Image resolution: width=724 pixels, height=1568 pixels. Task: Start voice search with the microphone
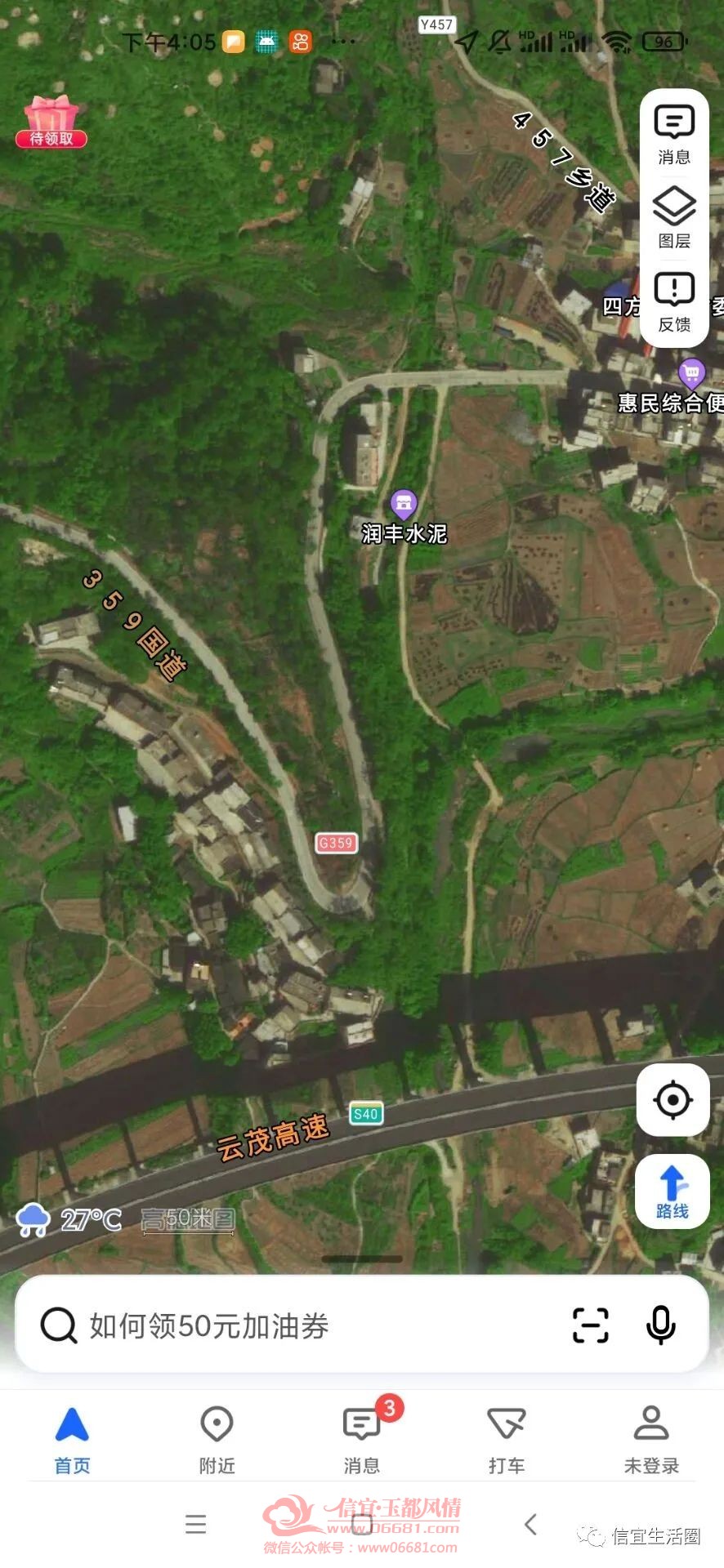tap(661, 1325)
